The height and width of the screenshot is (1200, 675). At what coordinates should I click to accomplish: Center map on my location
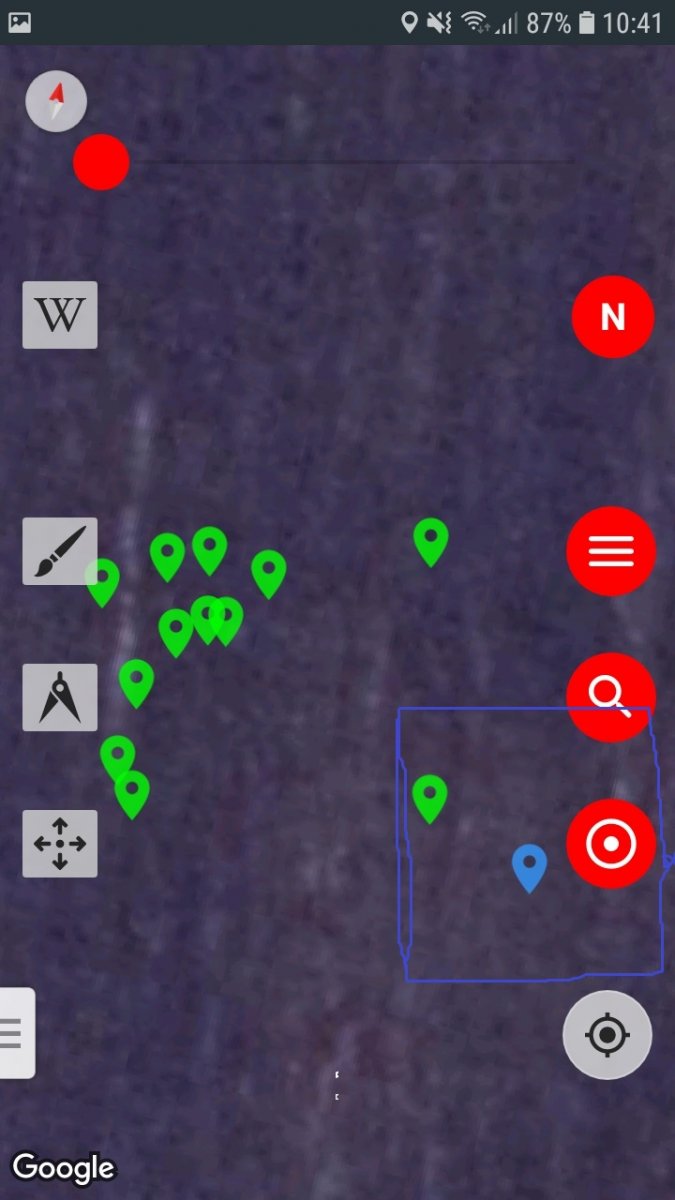click(607, 1034)
